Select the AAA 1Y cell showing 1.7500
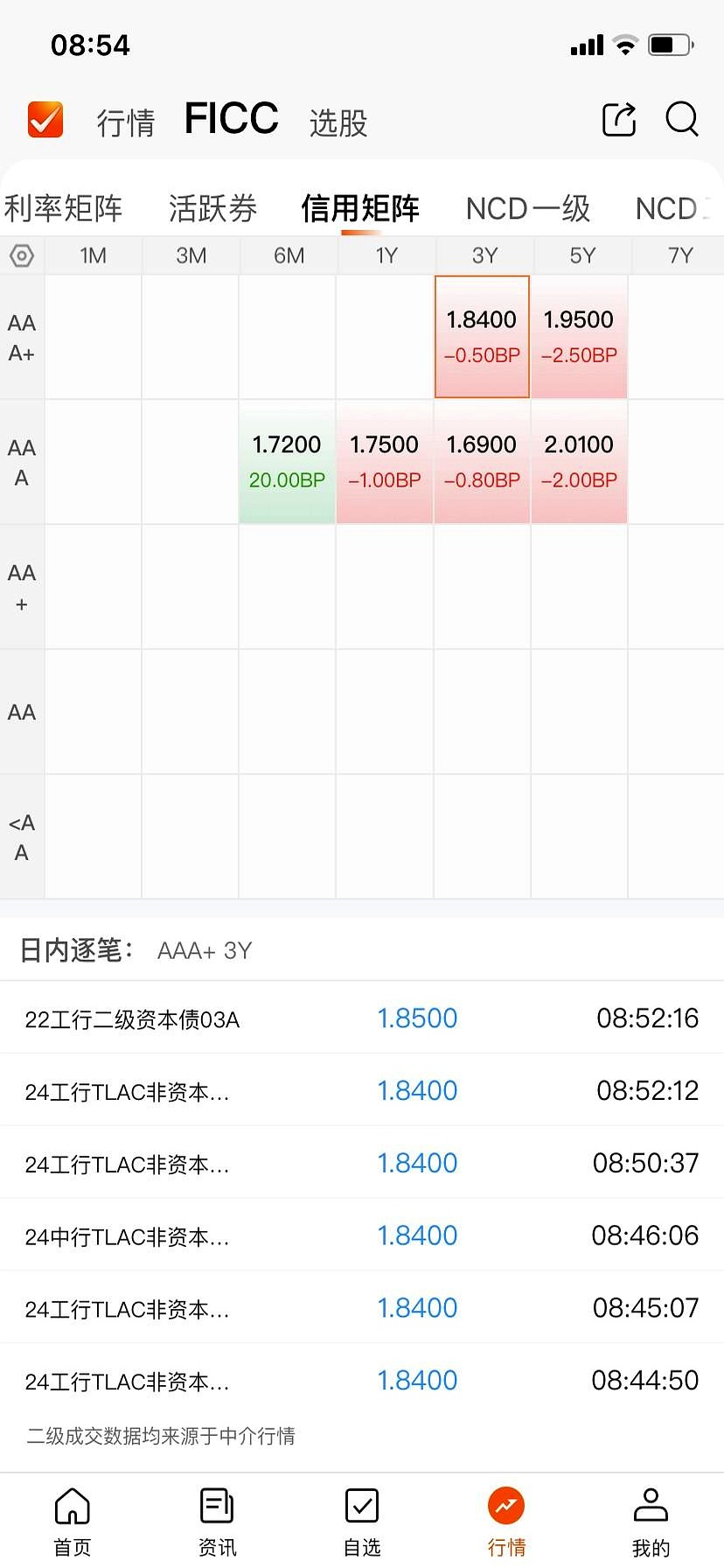Image resolution: width=724 pixels, height=1568 pixels. pyautogui.click(x=385, y=462)
